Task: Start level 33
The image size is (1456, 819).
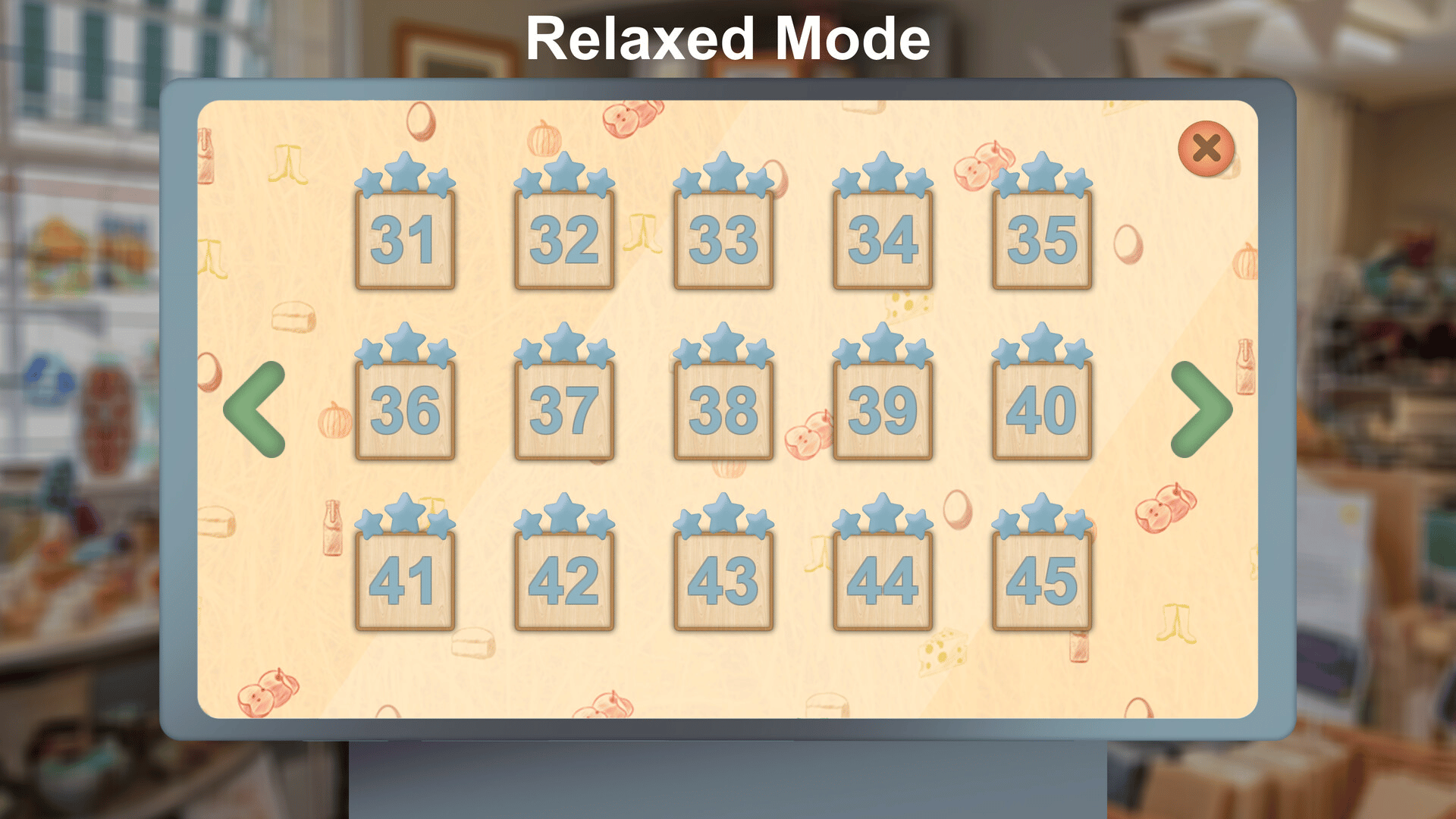Action: pos(723,240)
